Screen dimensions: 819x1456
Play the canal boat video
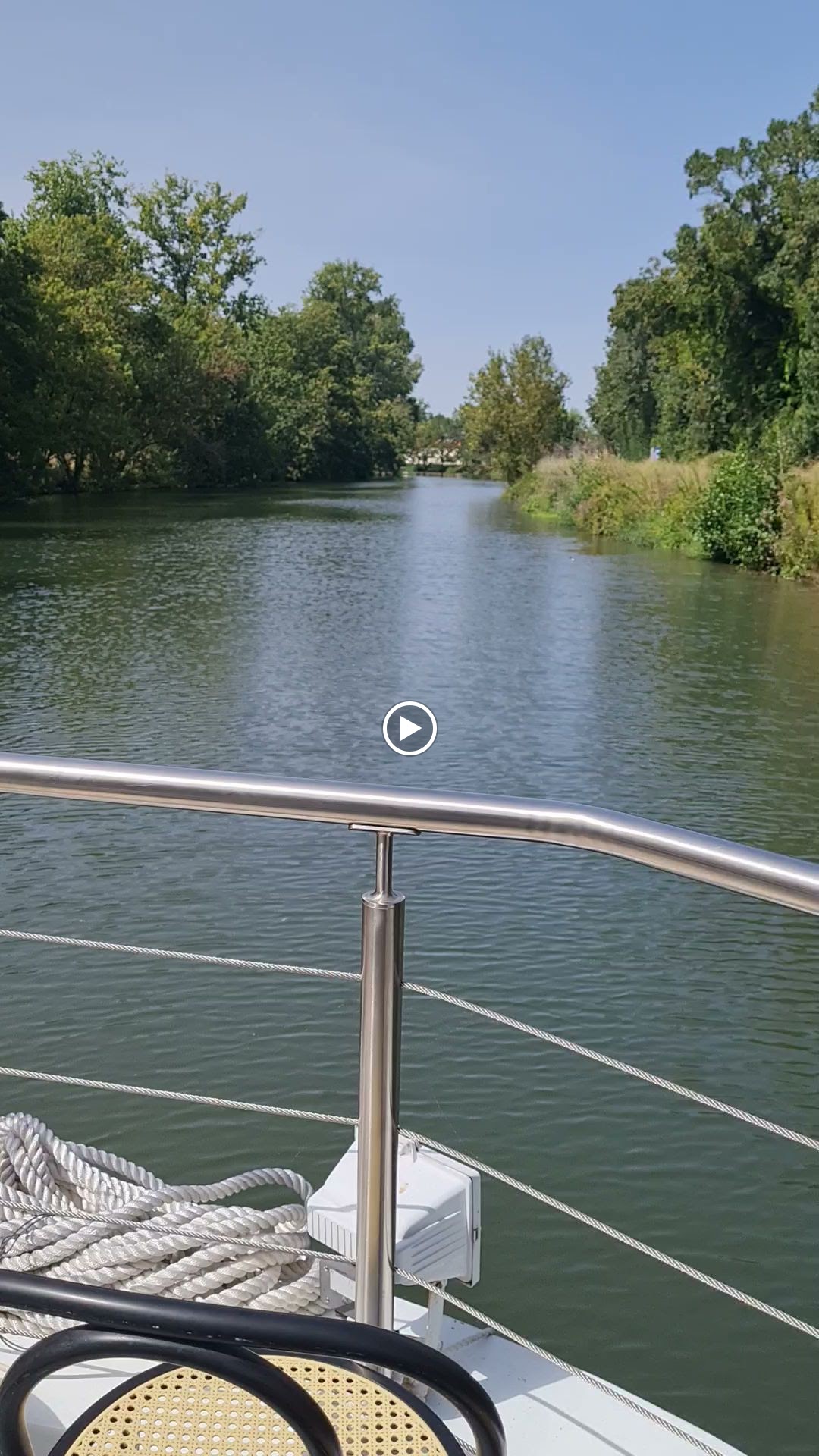click(409, 728)
